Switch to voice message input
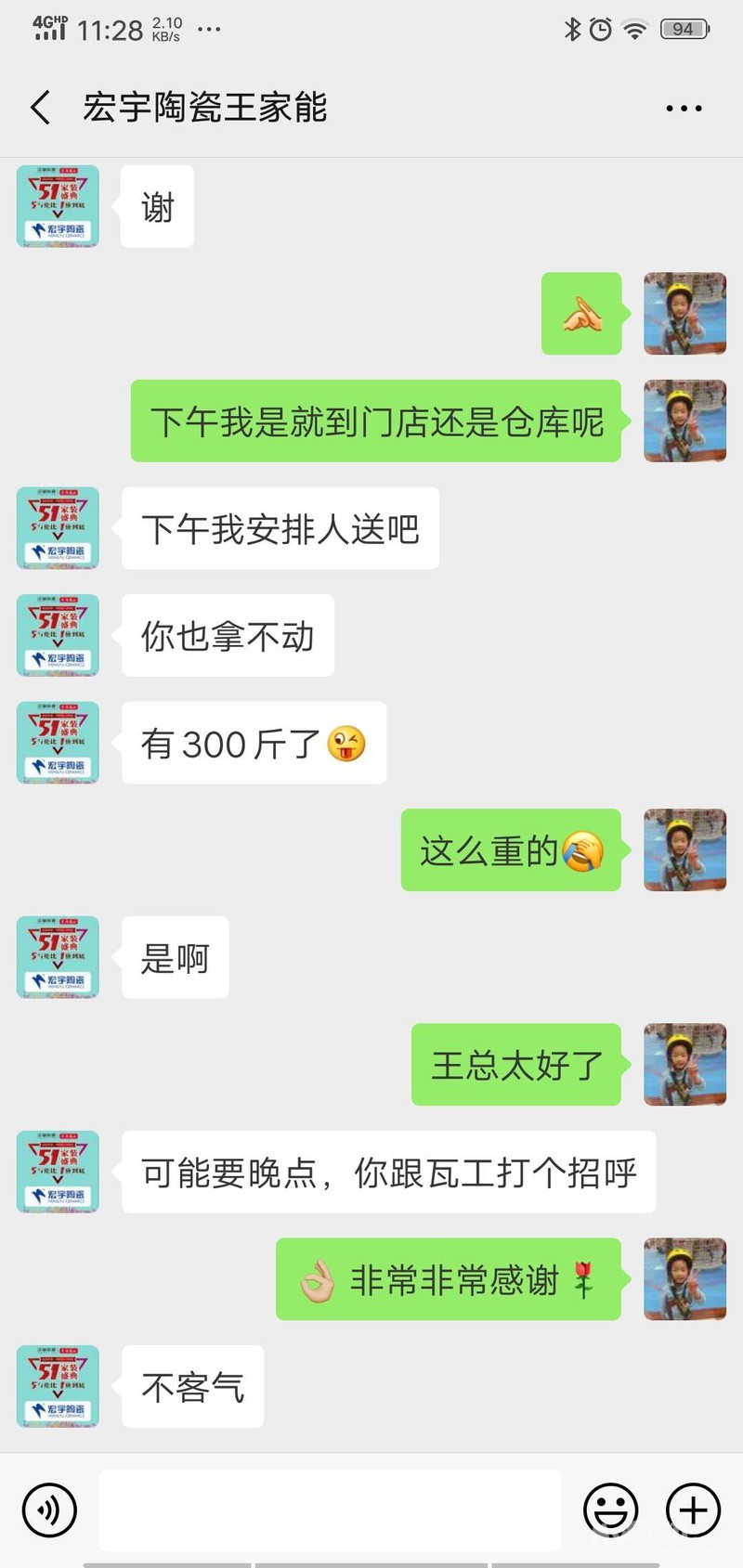Image resolution: width=743 pixels, height=1568 pixels. 49,1510
